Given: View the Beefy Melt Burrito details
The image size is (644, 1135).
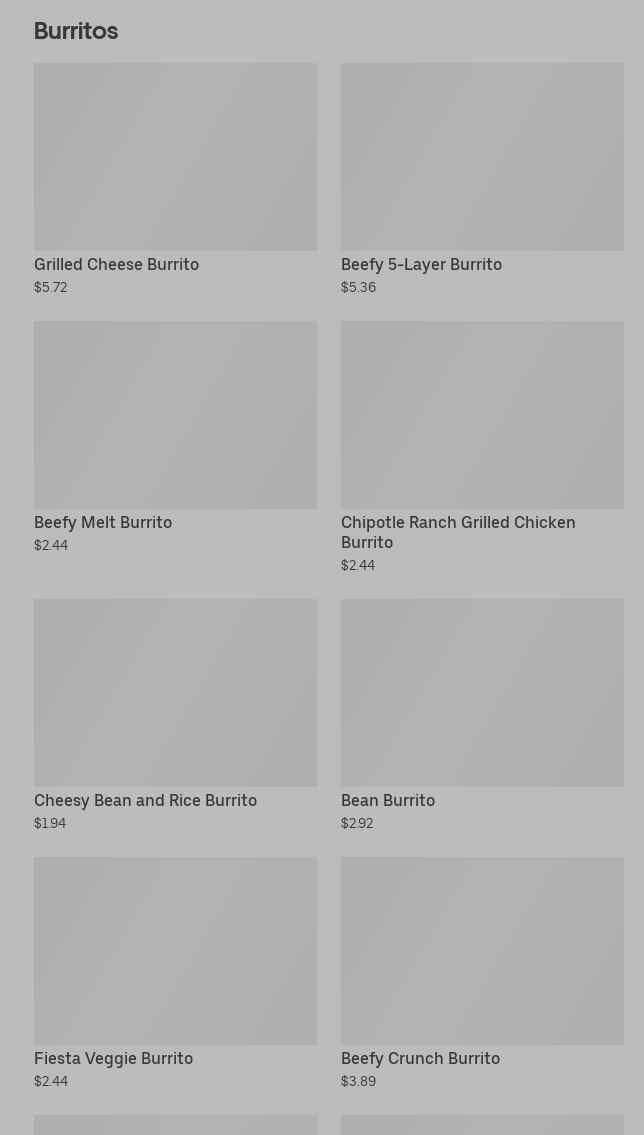Looking at the screenshot, I should click(175, 415).
